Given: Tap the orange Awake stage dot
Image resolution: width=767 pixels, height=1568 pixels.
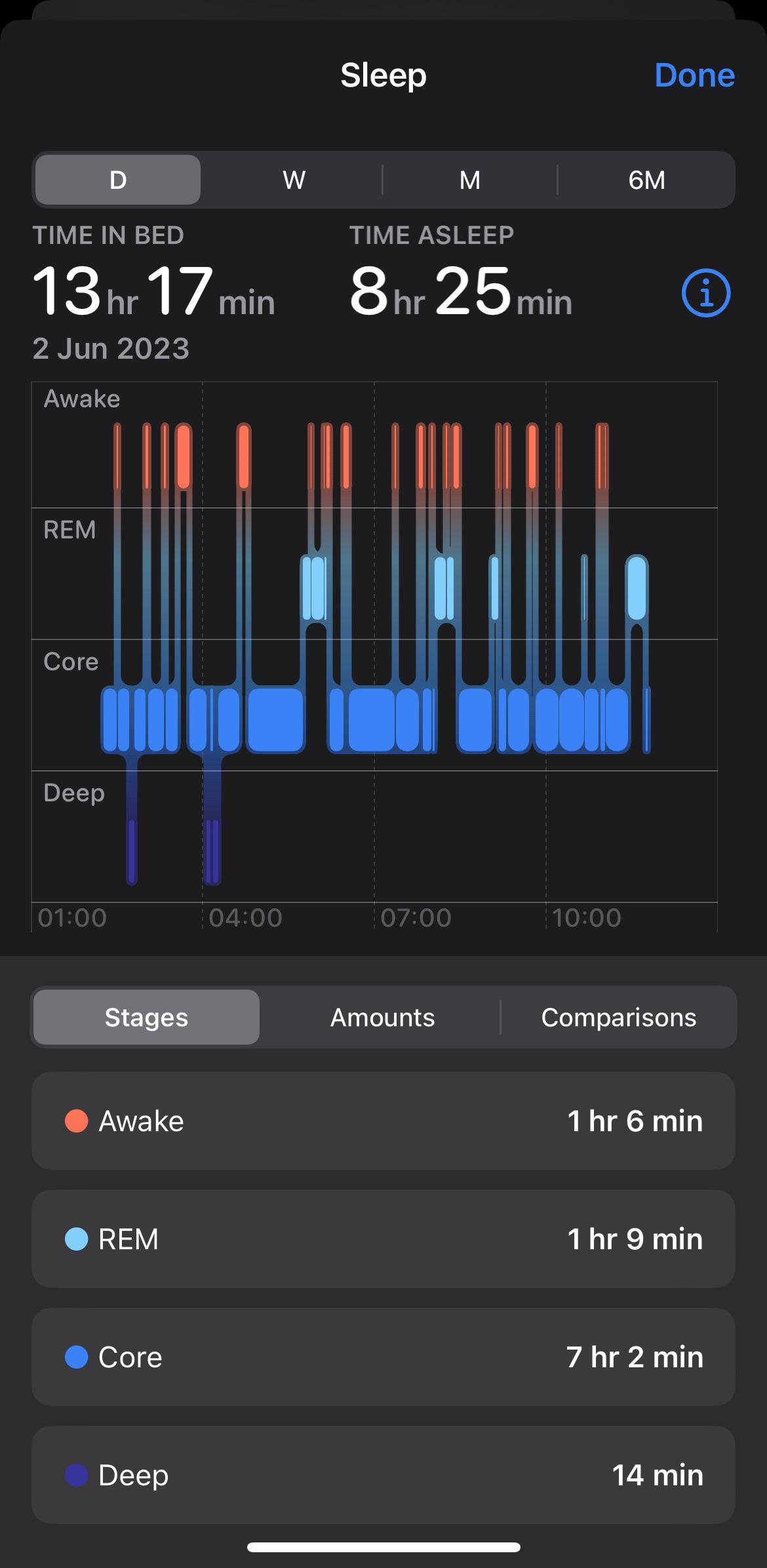Looking at the screenshot, I should pos(77,1121).
